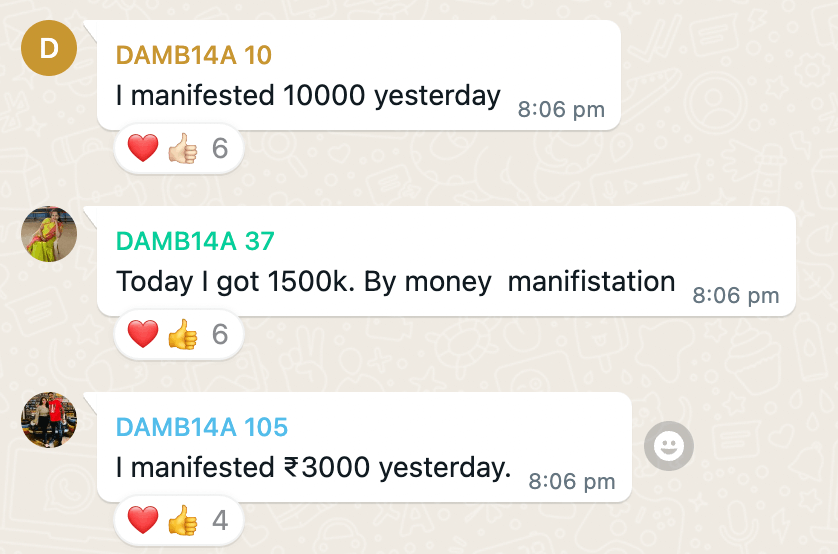The width and height of the screenshot is (838, 554).
Task: Tap DAMB14A 37's profile picture
Action: coord(49,234)
